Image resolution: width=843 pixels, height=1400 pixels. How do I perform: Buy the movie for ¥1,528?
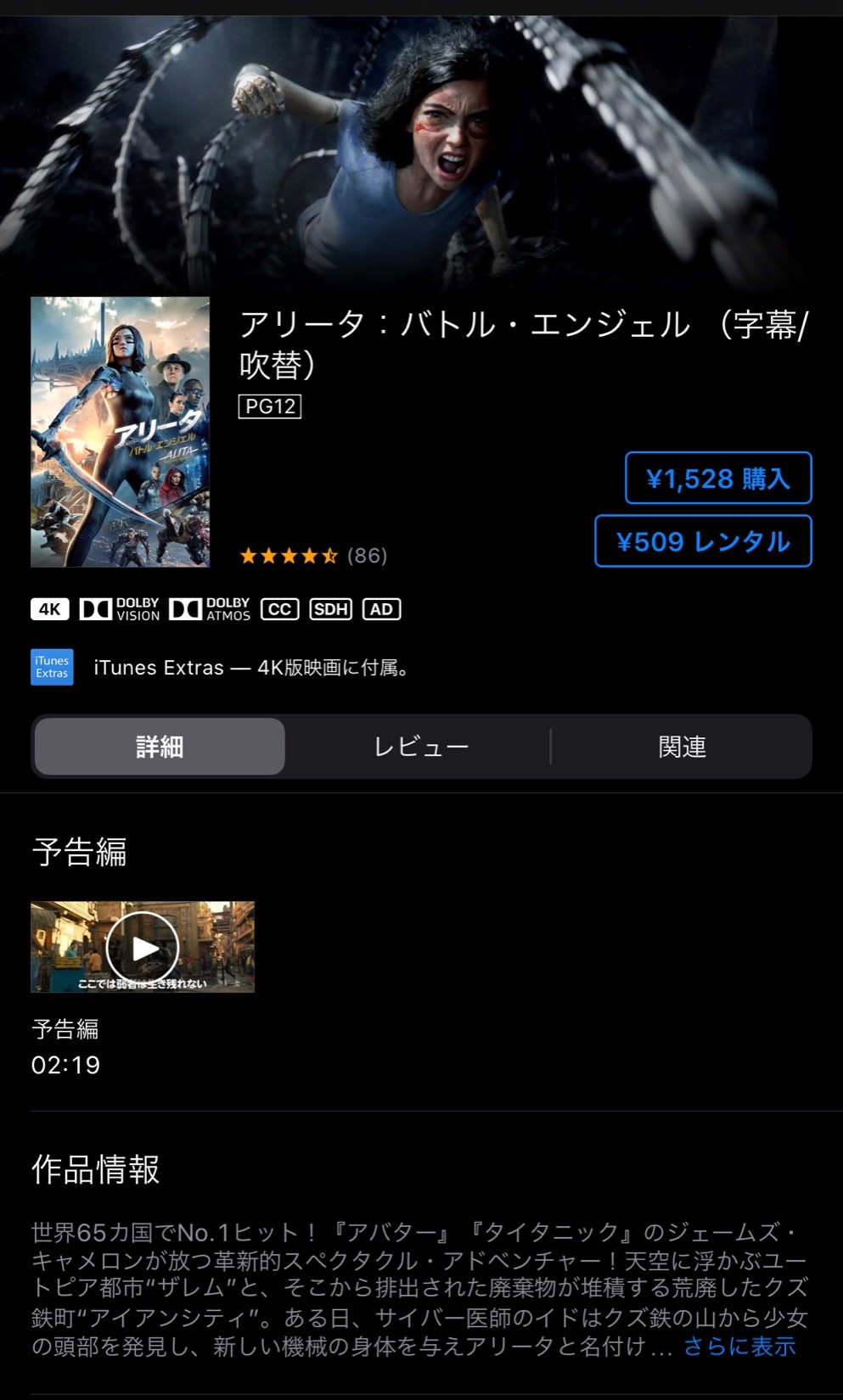(x=718, y=479)
